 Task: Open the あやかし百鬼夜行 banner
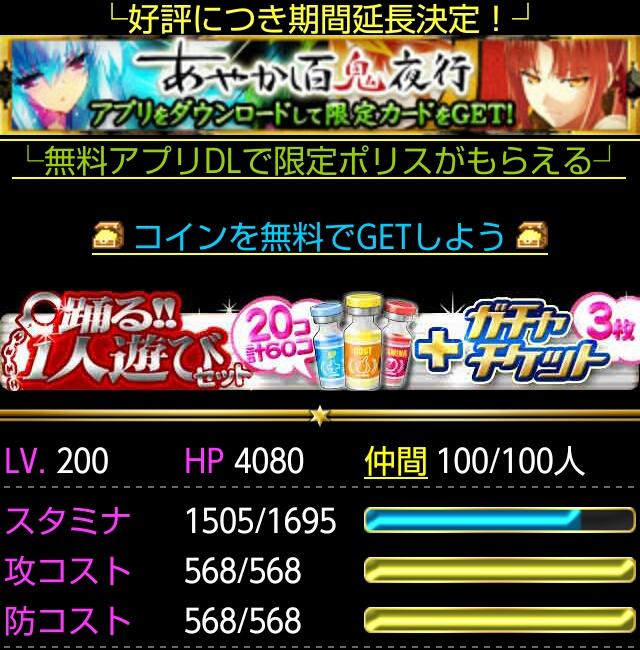(x=319, y=85)
